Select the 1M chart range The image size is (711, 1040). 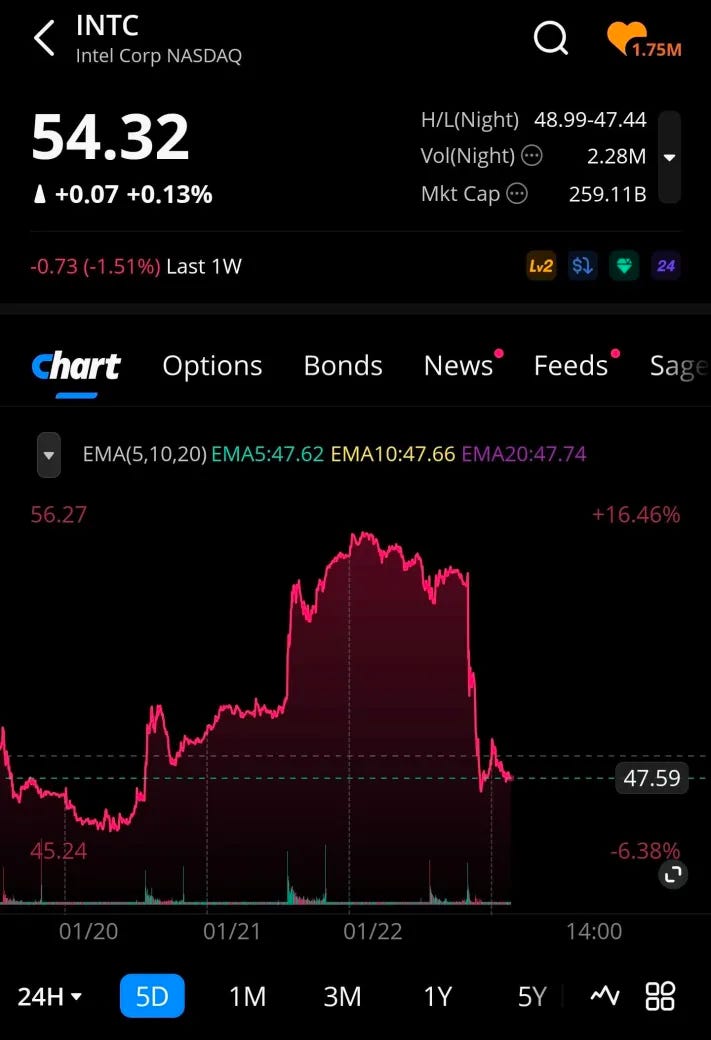pos(247,996)
